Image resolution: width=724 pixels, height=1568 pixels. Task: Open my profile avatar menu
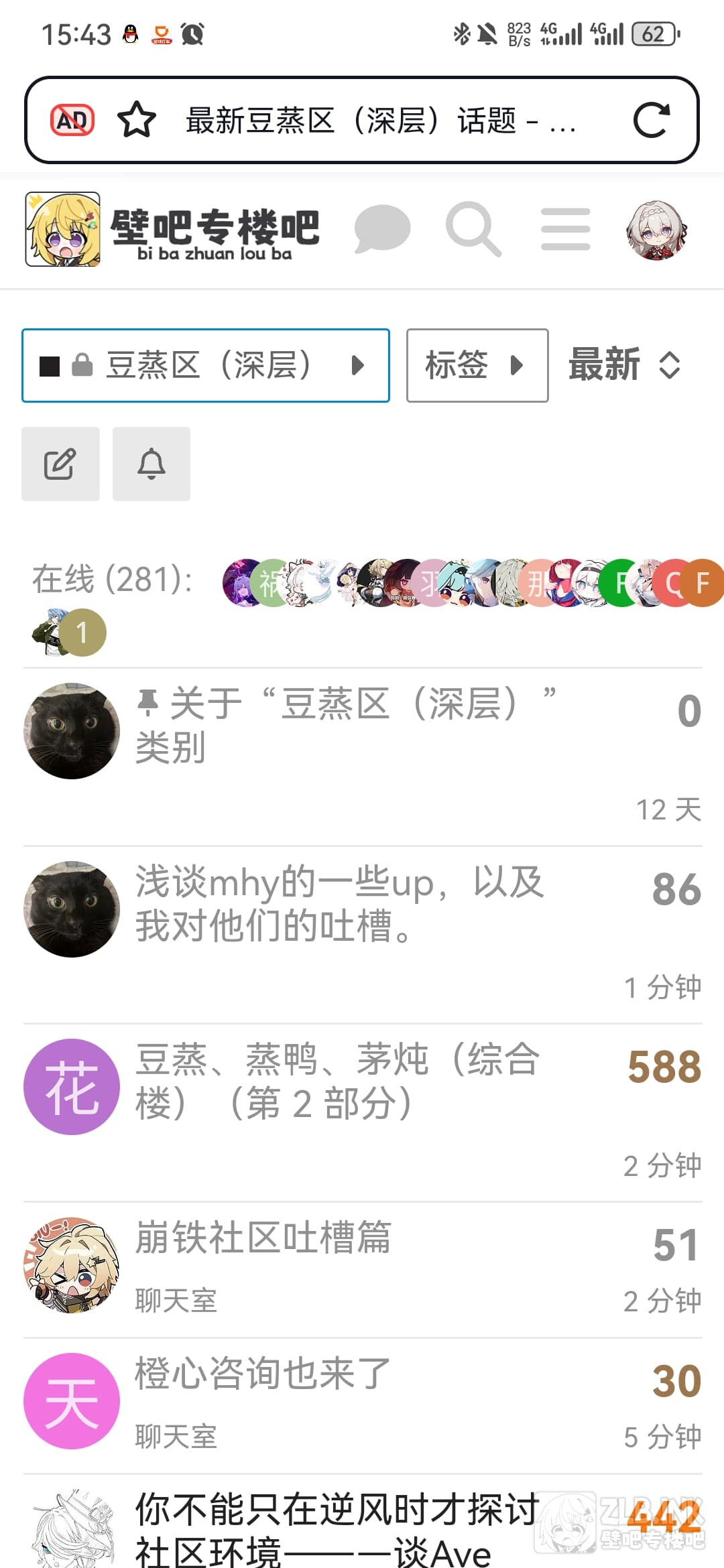point(656,229)
